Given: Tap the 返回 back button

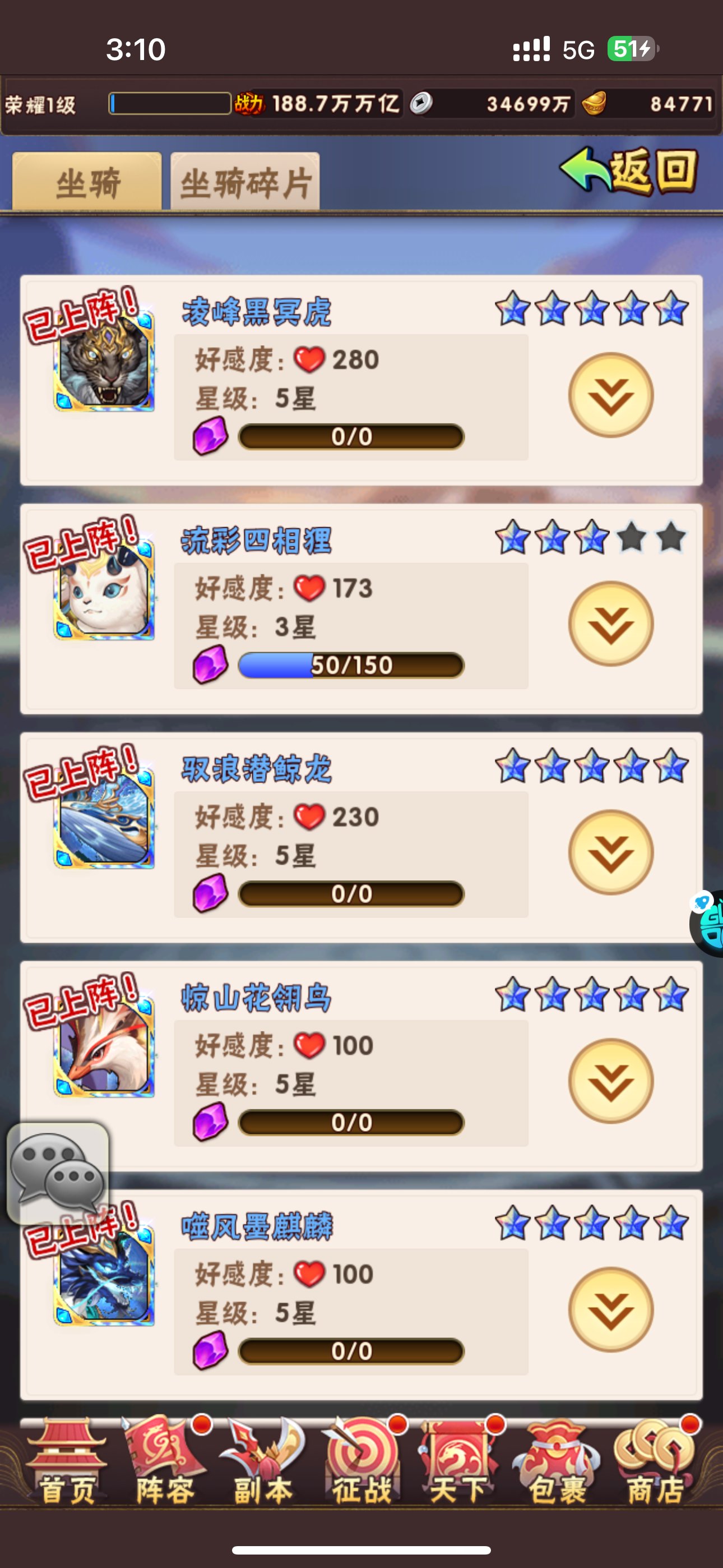Looking at the screenshot, I should click(630, 172).
